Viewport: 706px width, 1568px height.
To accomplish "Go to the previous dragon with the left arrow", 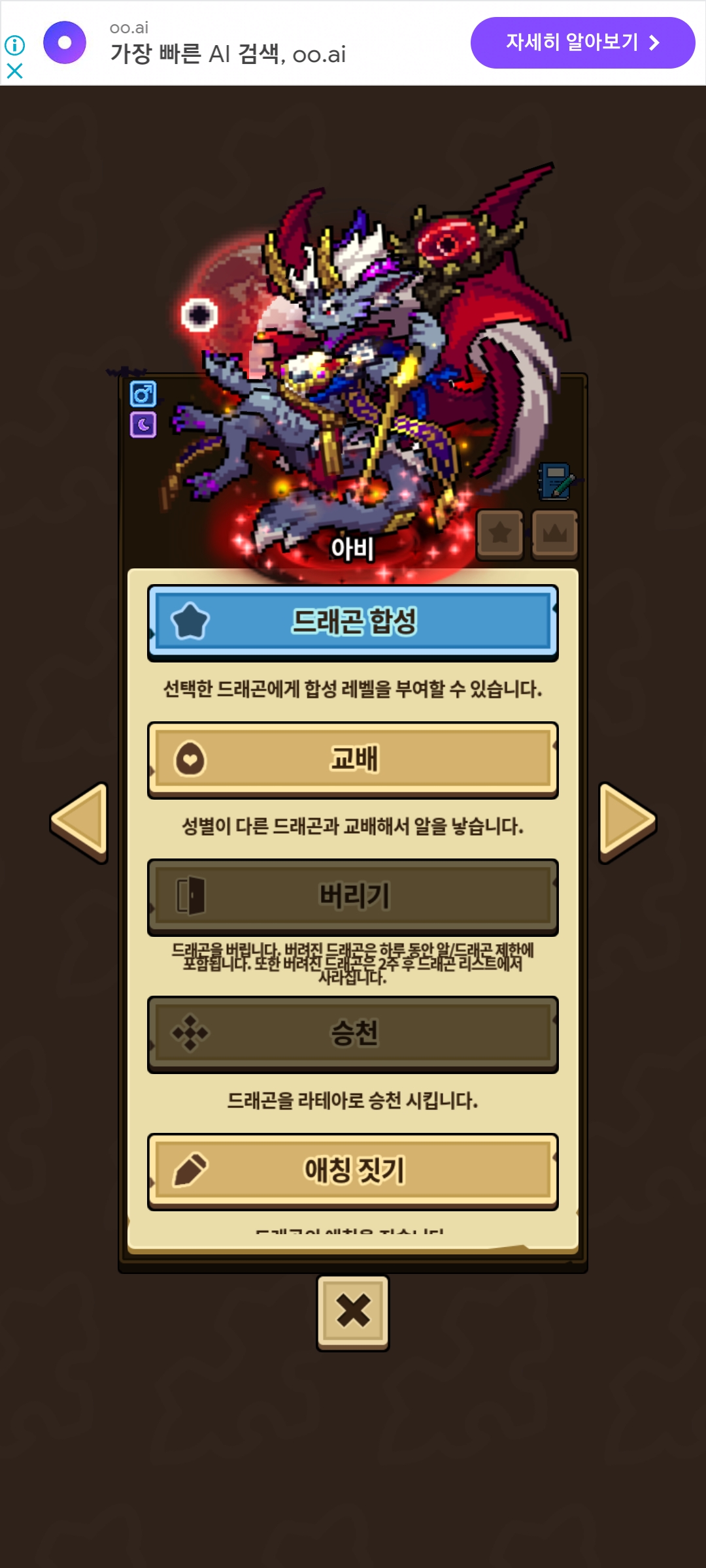I will pyautogui.click(x=80, y=821).
